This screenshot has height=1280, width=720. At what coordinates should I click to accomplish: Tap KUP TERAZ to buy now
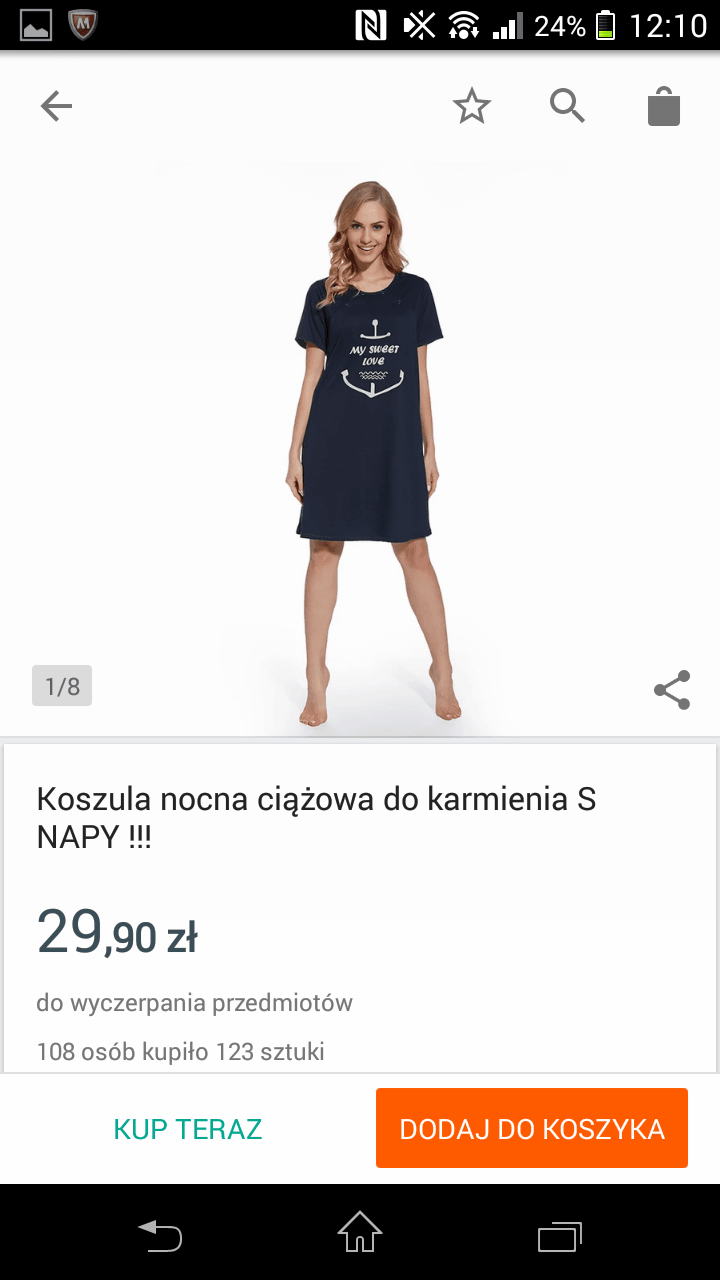[188, 1129]
